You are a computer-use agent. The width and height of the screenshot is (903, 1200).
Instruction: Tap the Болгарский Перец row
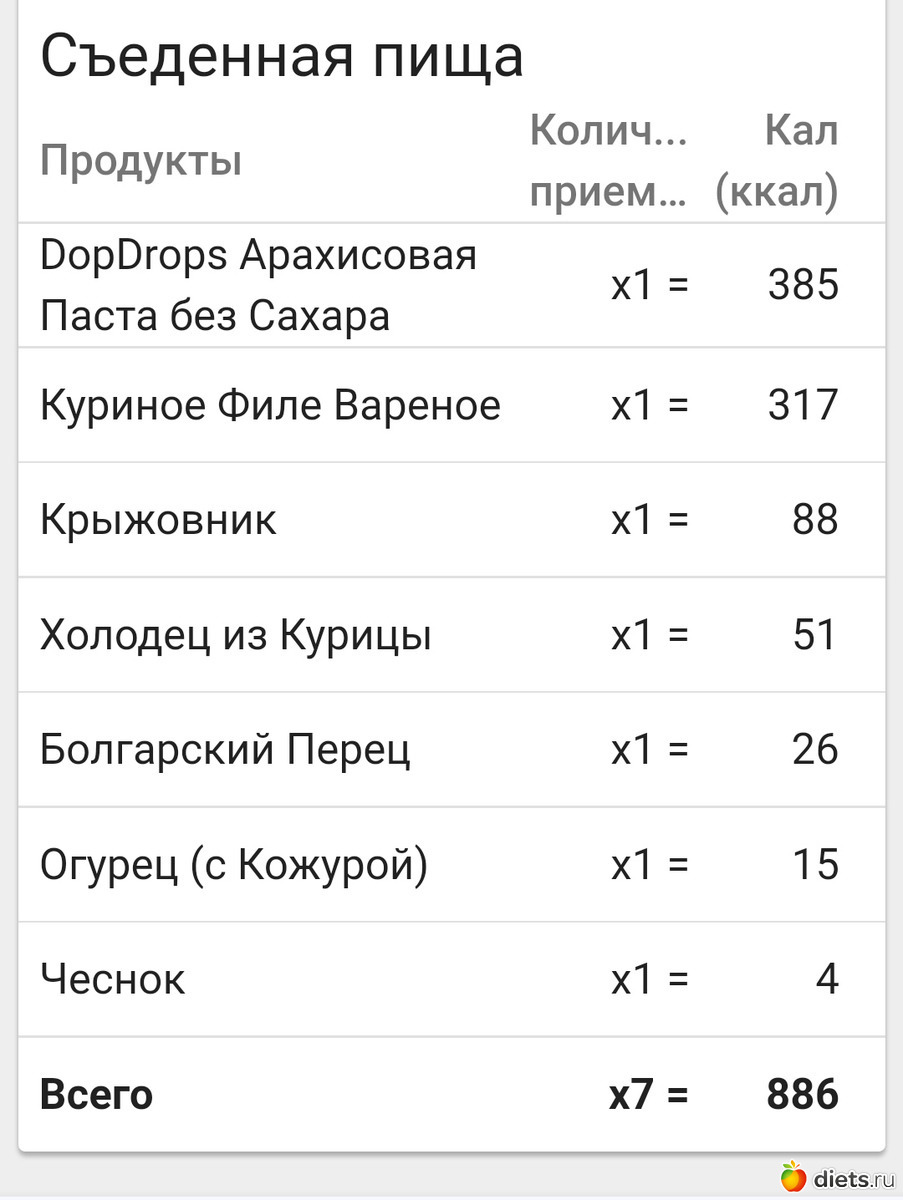coord(225,751)
